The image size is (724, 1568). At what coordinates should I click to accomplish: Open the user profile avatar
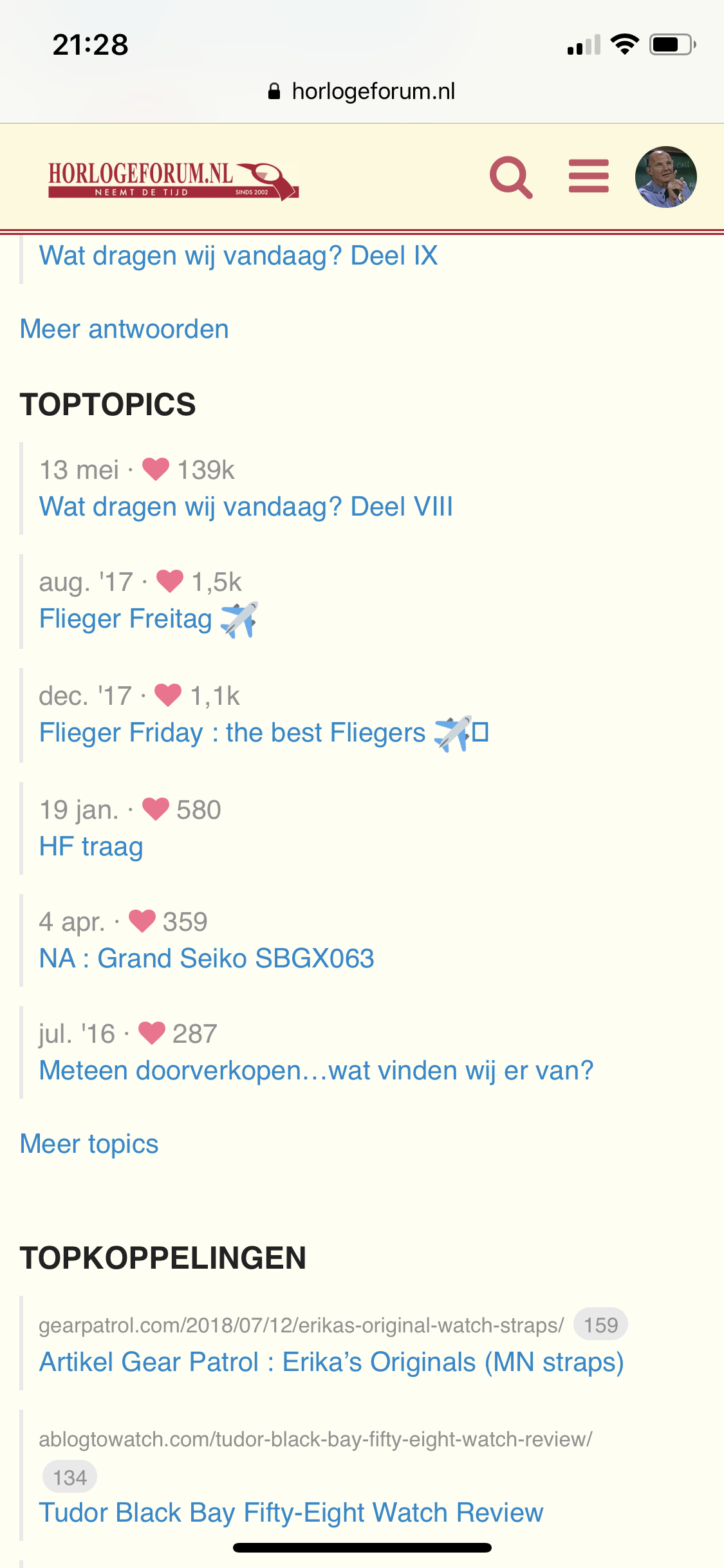pos(665,177)
